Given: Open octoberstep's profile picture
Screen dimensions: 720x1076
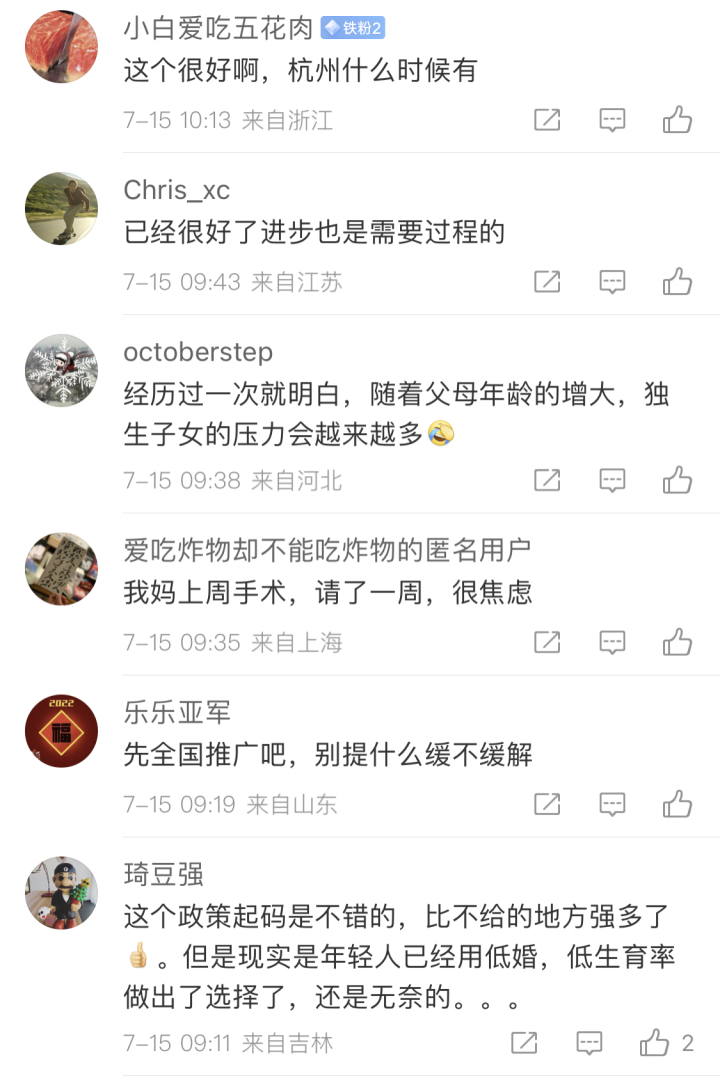Looking at the screenshot, I should click(61, 370).
